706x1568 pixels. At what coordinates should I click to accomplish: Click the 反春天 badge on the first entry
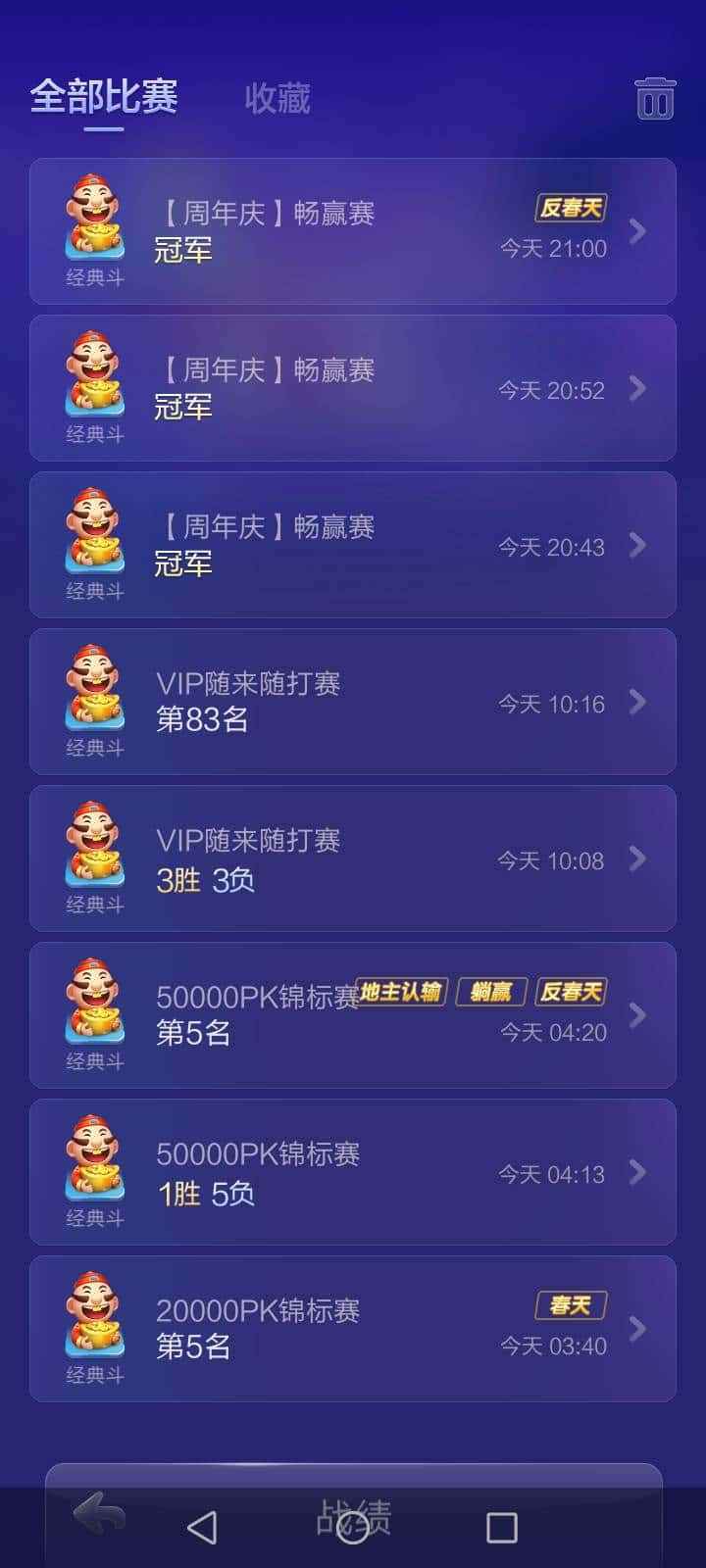(570, 209)
